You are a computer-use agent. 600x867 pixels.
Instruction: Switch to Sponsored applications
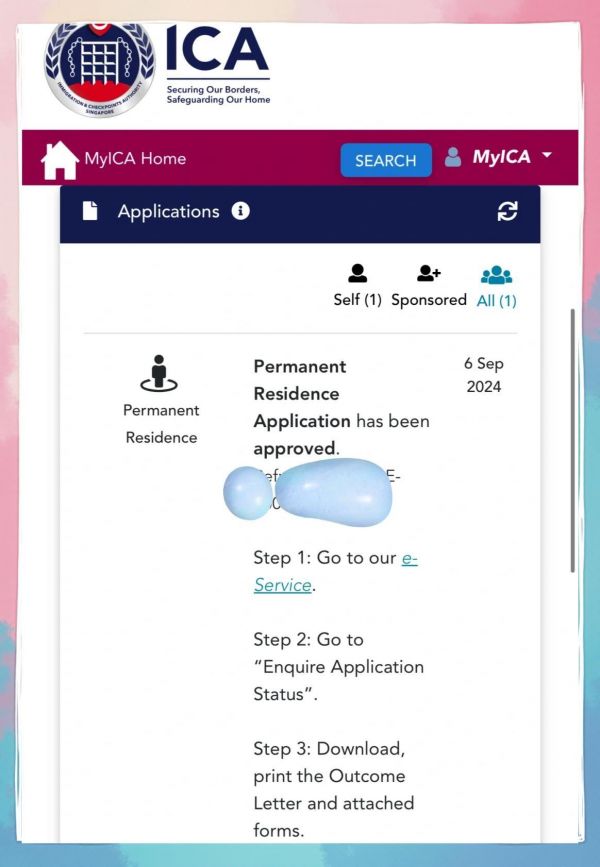429,286
